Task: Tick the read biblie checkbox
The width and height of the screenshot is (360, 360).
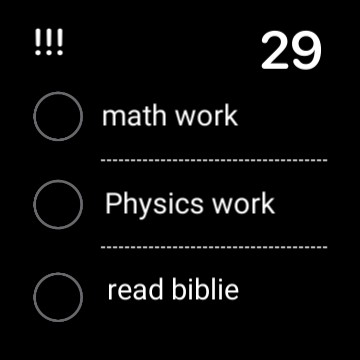Action: coord(58,297)
